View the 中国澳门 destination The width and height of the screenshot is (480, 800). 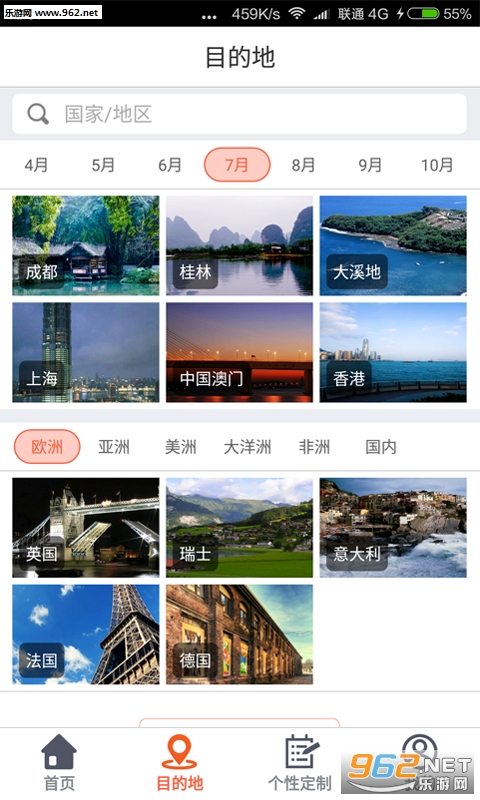point(239,353)
